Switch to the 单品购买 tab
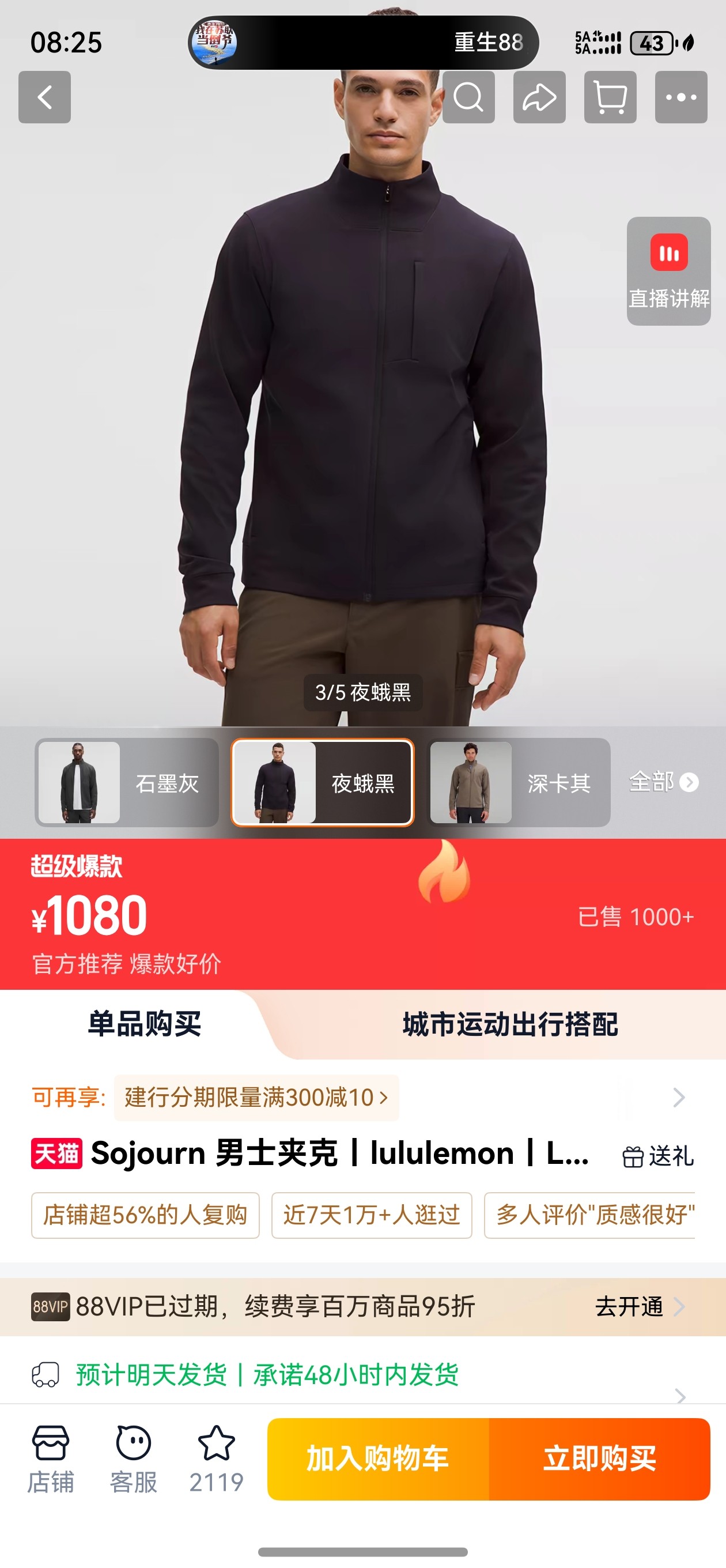Screen dimensions: 726x1568 pos(145,1024)
